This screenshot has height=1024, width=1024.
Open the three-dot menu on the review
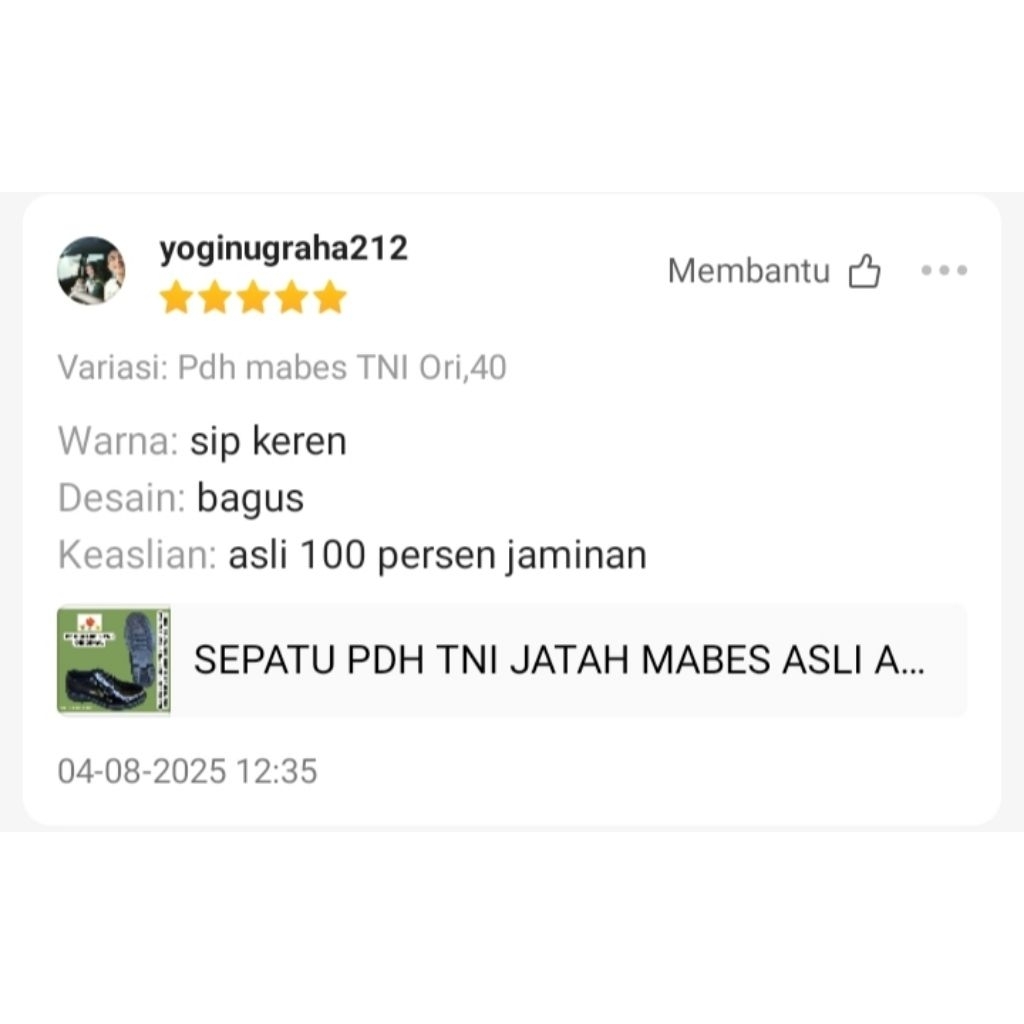coord(944,271)
